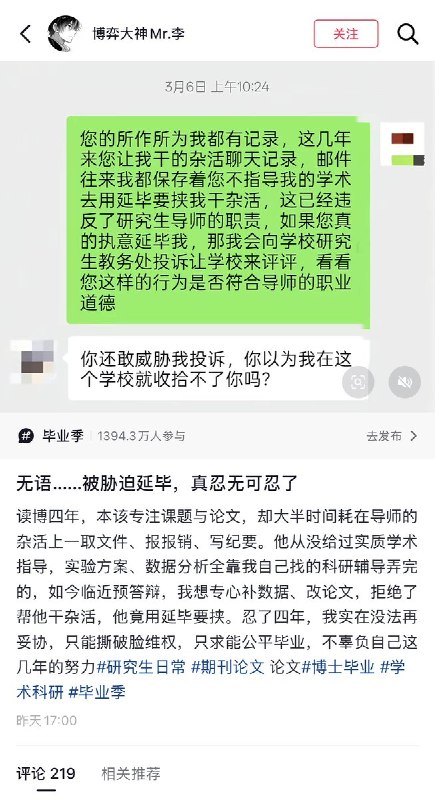Tap the image recognition scan icon
This screenshot has height=800, width=435.
(358, 382)
